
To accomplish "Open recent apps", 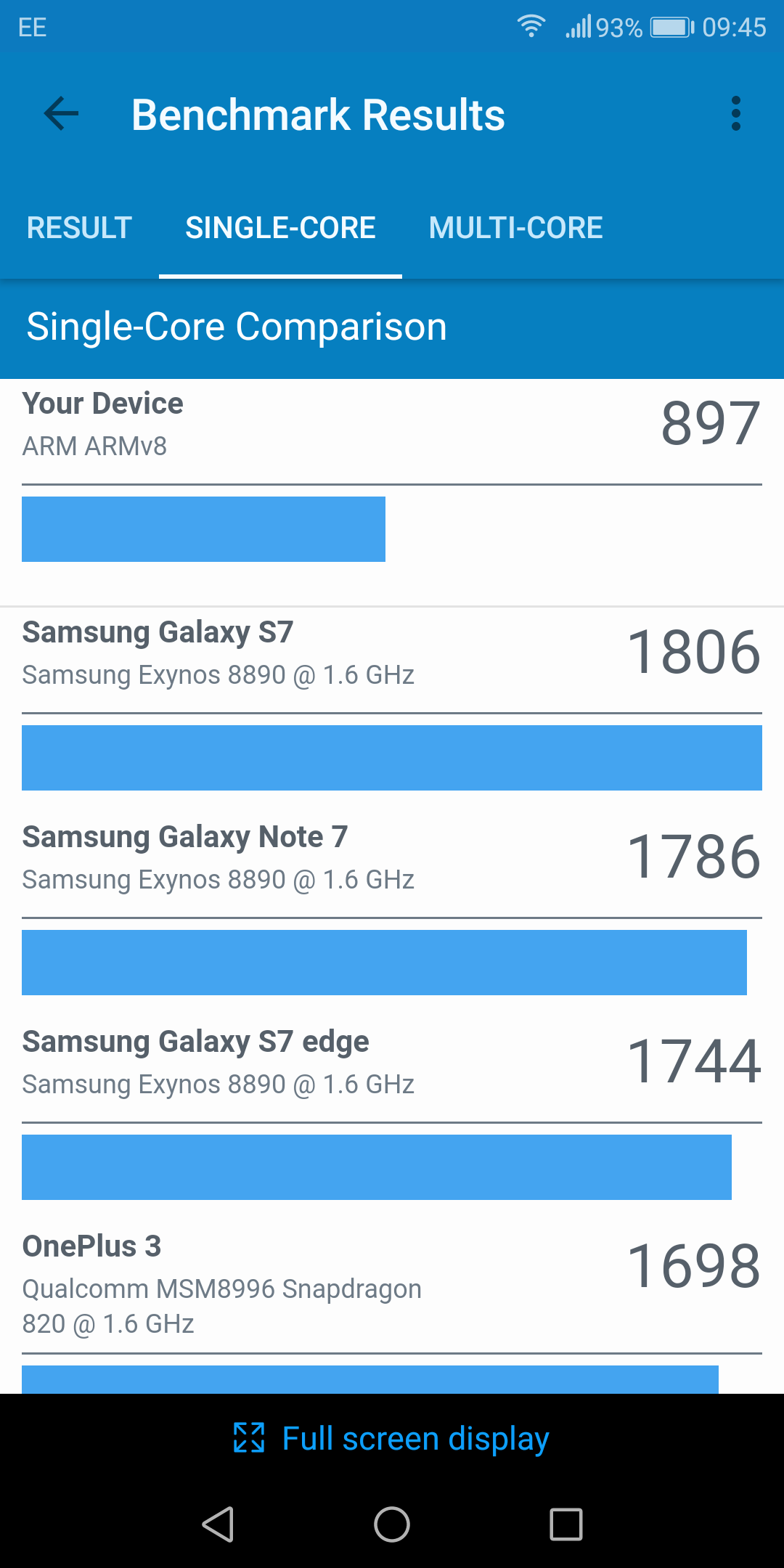I will tap(566, 1524).
